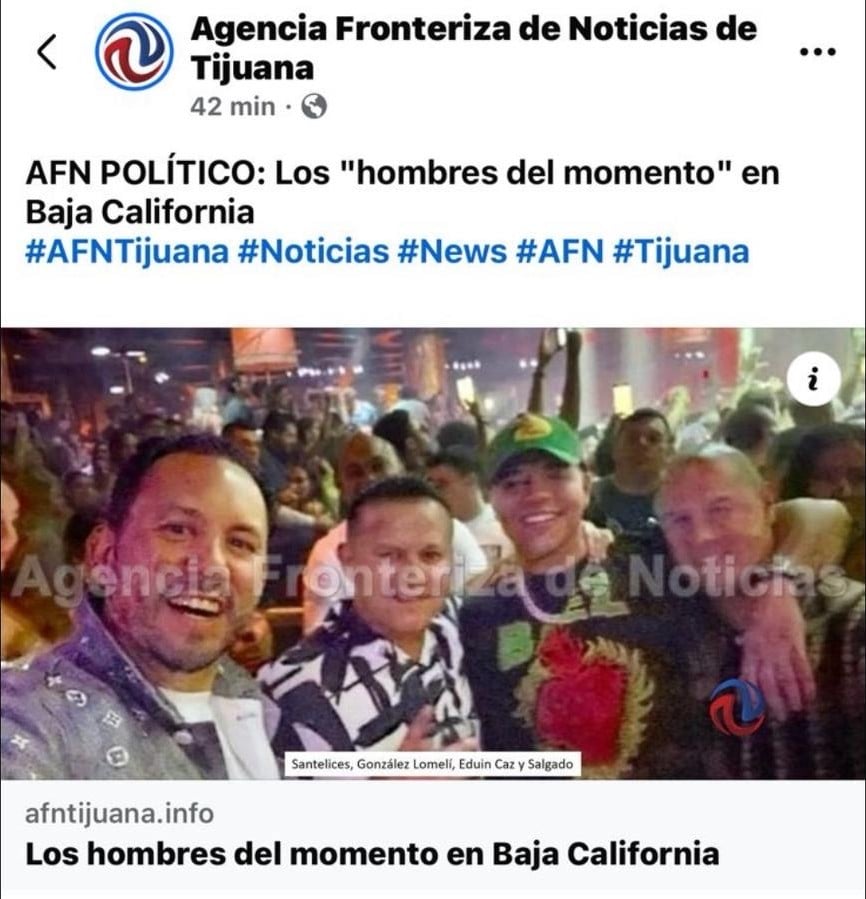This screenshot has height=899, width=866.
Task: Open the #Noticias hashtag
Action: (312, 250)
